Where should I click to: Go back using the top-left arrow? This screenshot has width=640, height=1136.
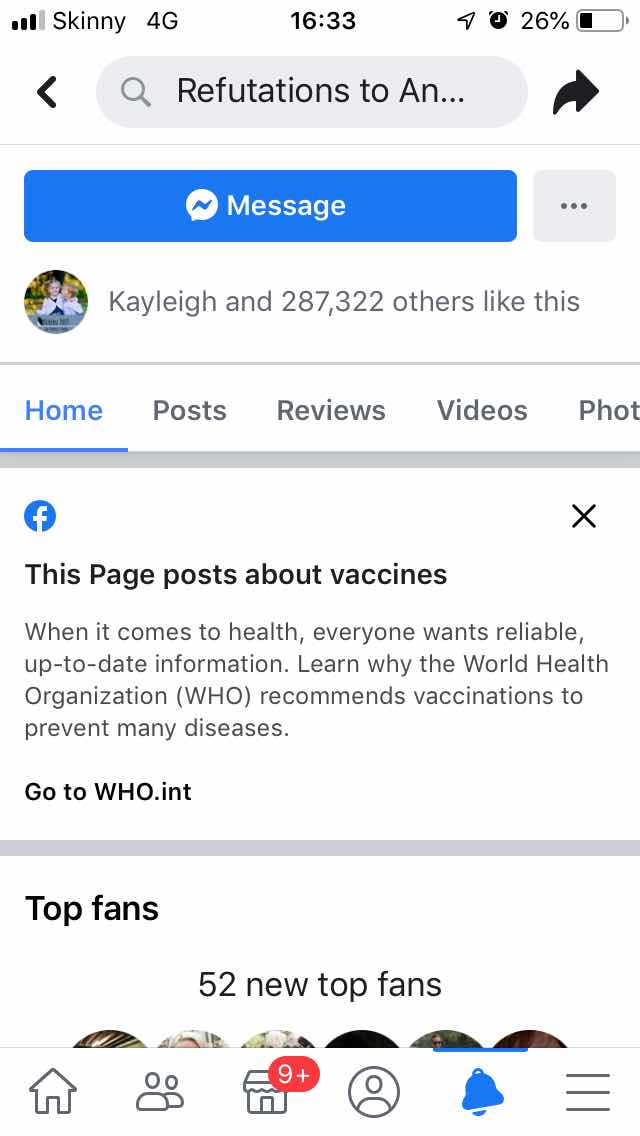[x=47, y=92]
